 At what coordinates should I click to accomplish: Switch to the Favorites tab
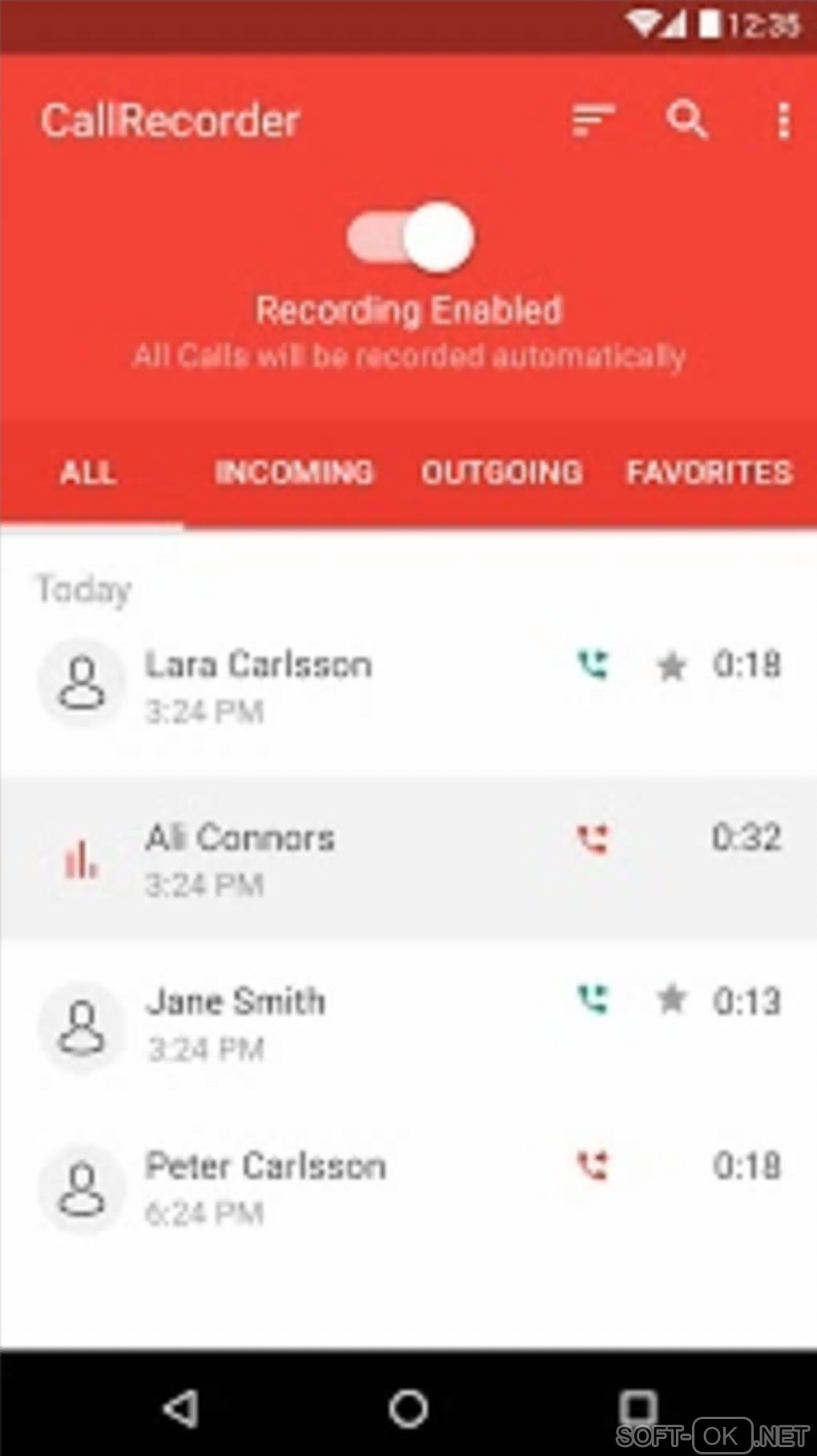(x=710, y=473)
